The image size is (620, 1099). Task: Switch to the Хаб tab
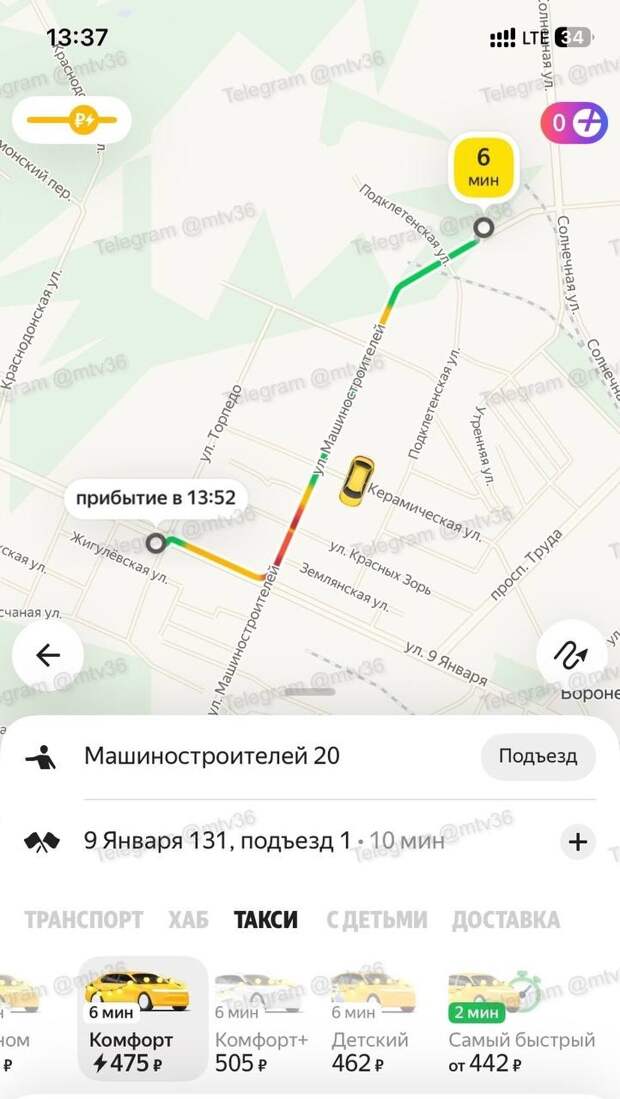pos(187,920)
